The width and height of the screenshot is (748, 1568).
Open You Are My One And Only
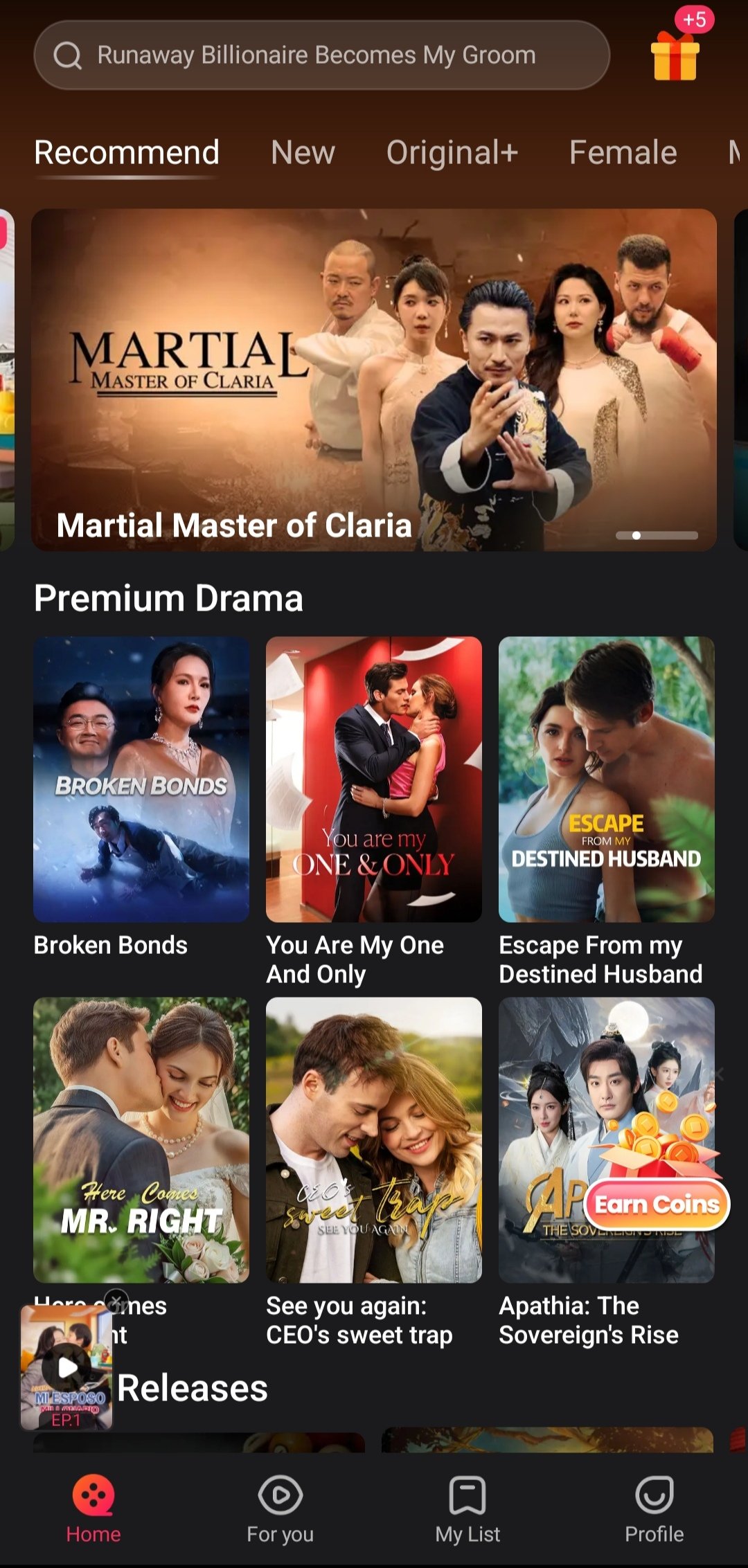click(374, 779)
